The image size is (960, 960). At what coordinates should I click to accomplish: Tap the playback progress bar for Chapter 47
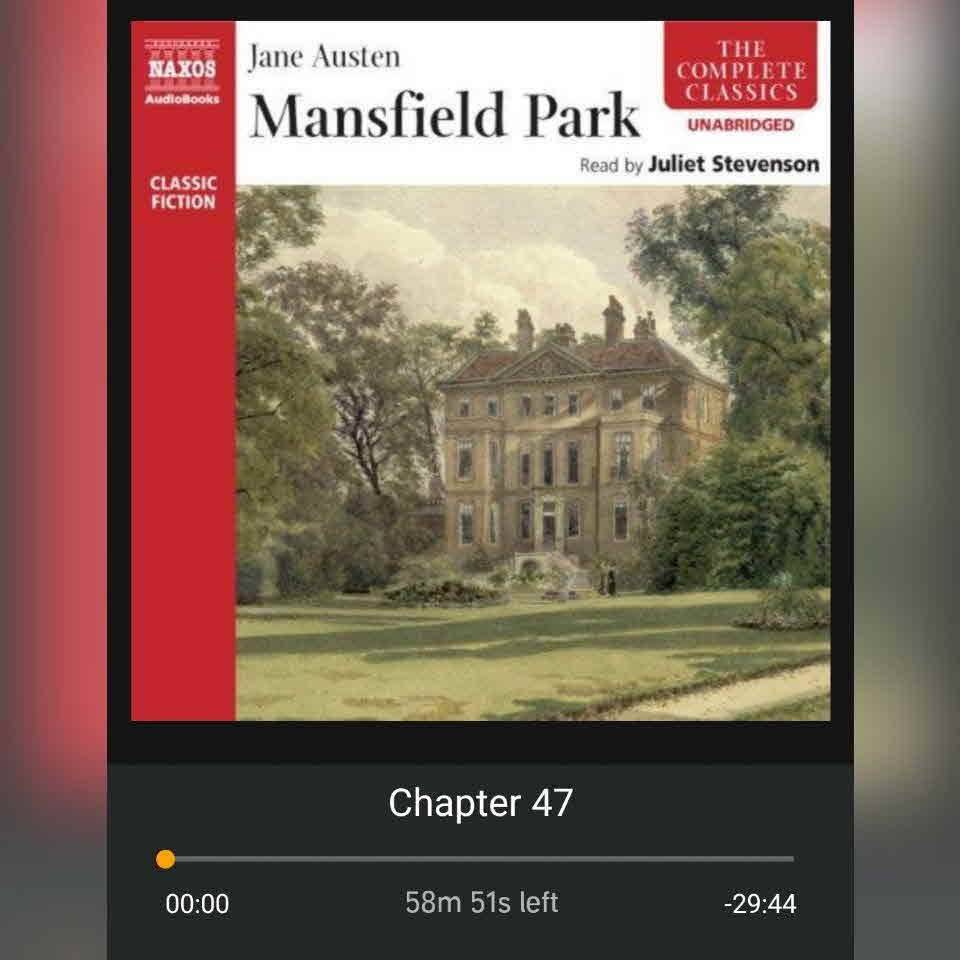click(480, 859)
